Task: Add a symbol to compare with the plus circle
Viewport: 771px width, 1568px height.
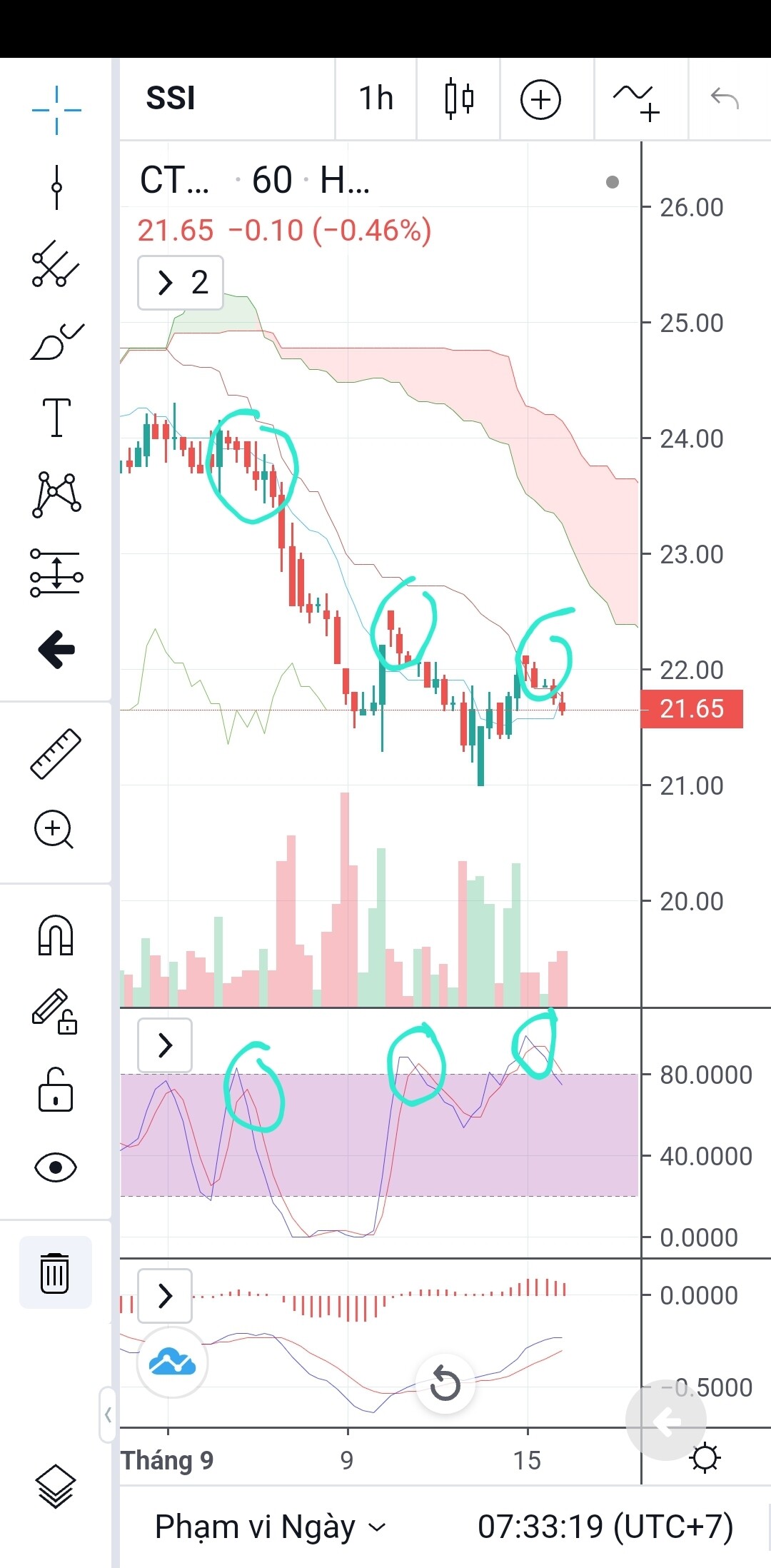Action: tap(540, 99)
